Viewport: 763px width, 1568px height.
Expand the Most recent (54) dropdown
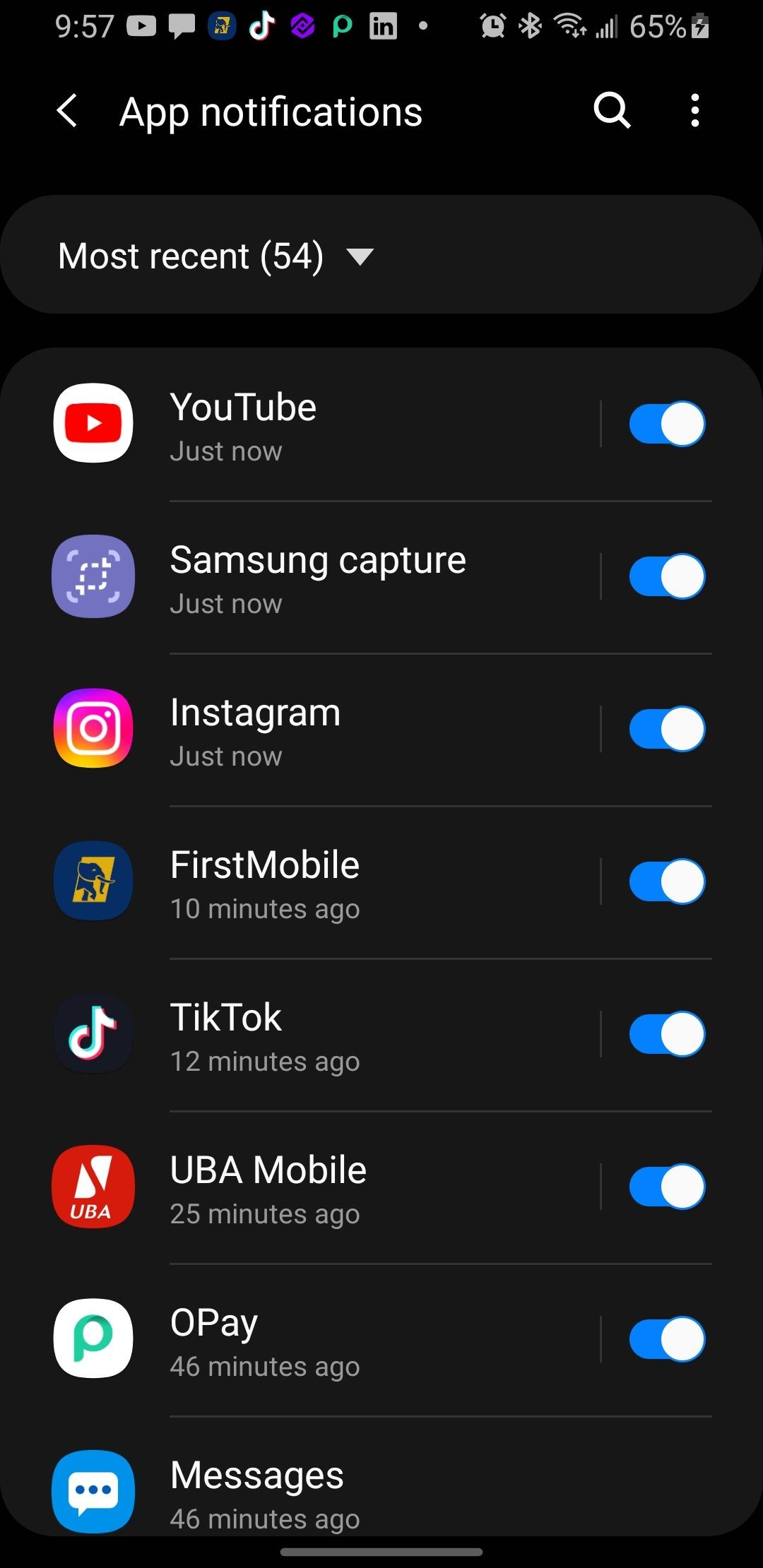coord(216,256)
